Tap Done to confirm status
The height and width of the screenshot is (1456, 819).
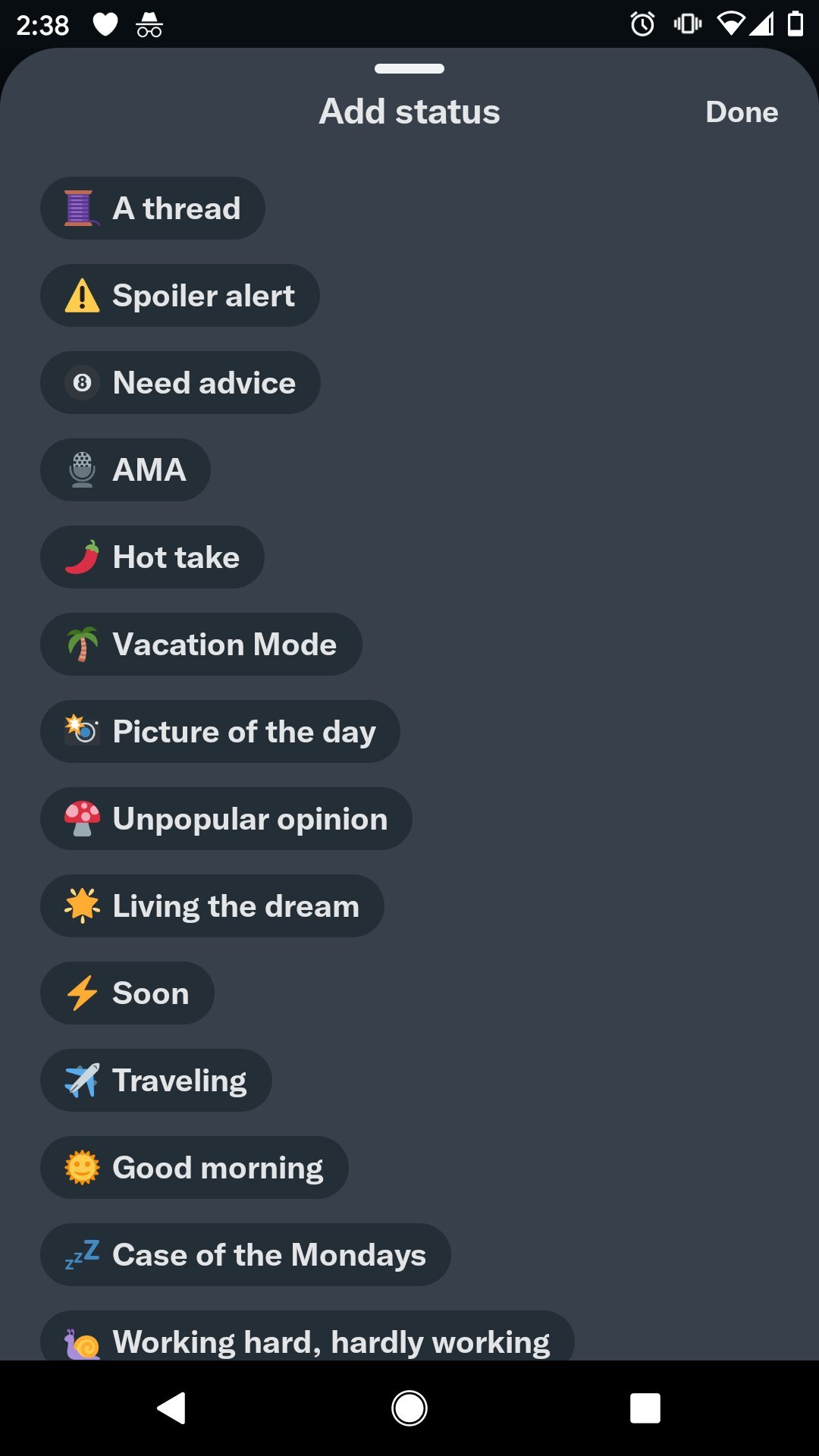pyautogui.click(x=741, y=112)
